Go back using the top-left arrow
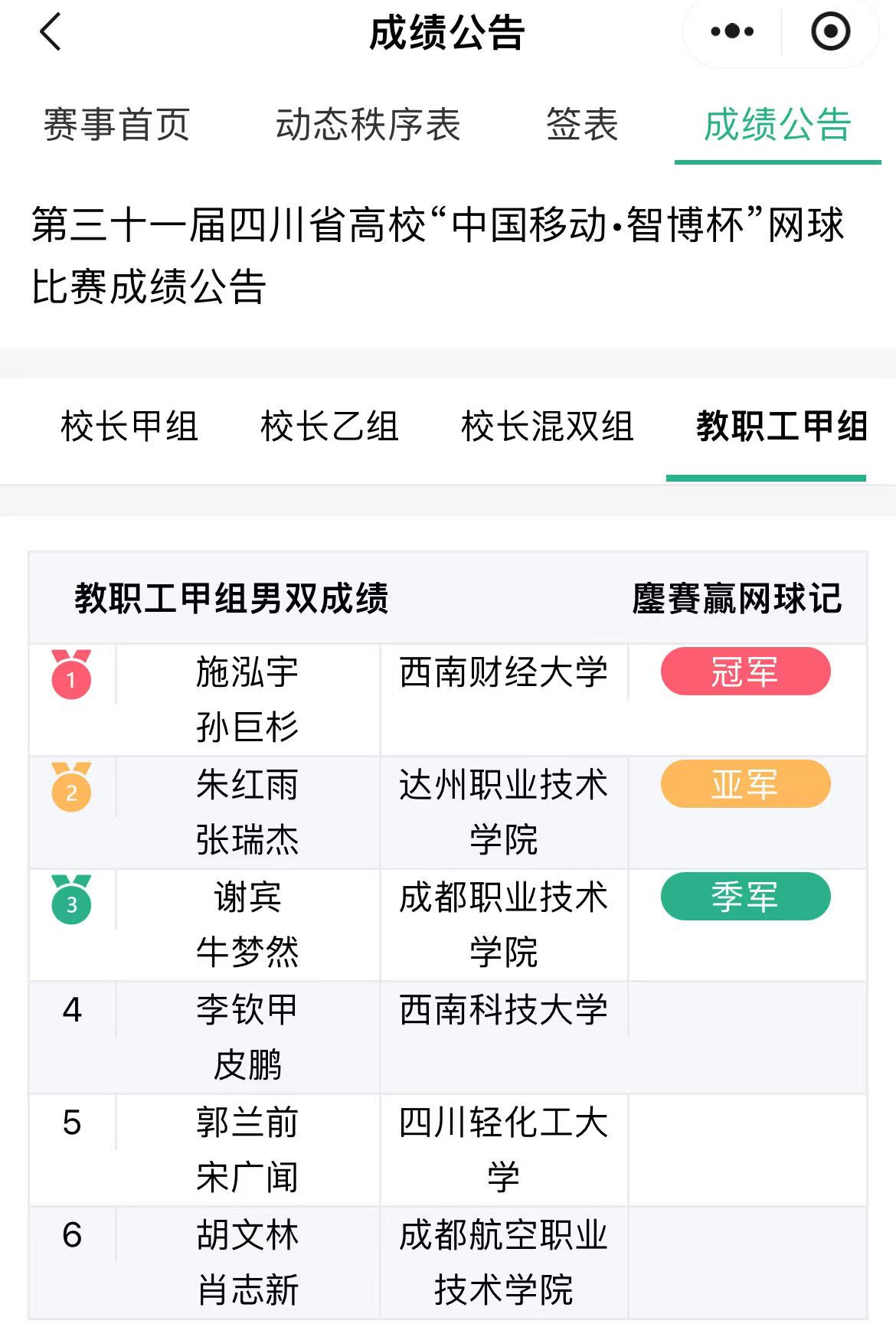Screen dimensions: 896x1327 click(51, 33)
